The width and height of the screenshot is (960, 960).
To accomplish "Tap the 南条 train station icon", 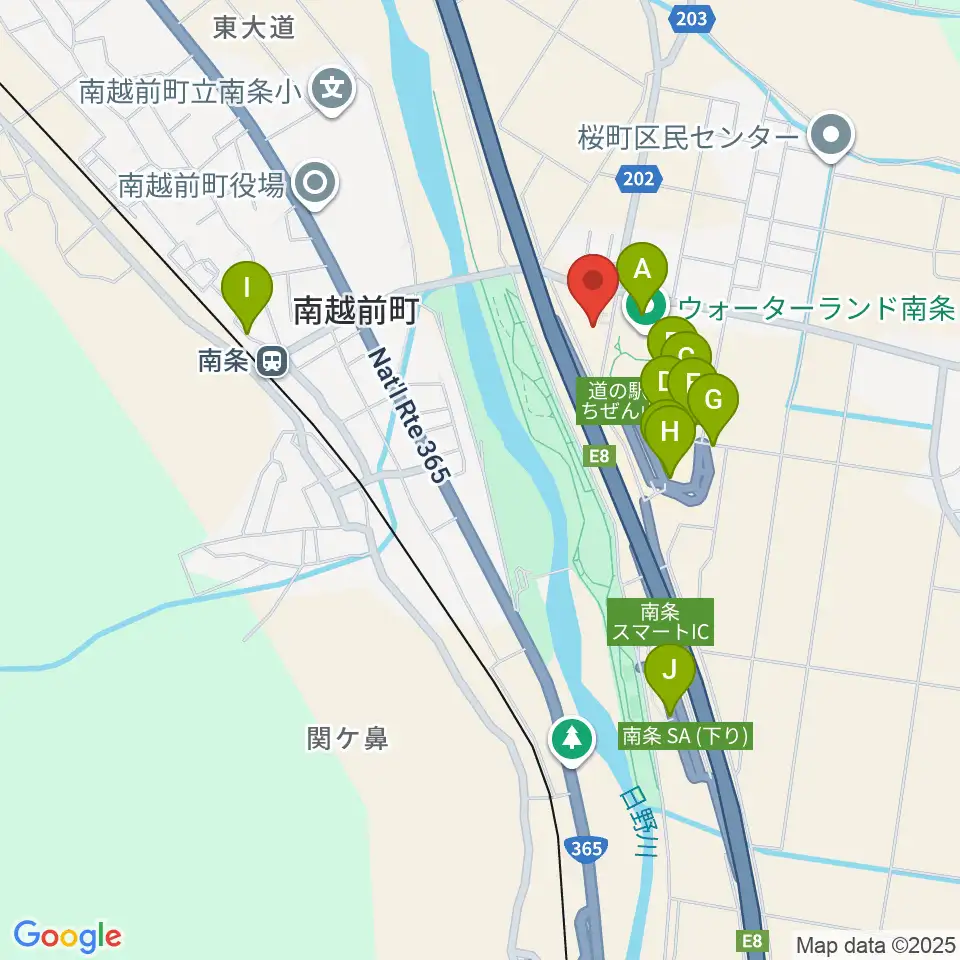I will [272, 361].
